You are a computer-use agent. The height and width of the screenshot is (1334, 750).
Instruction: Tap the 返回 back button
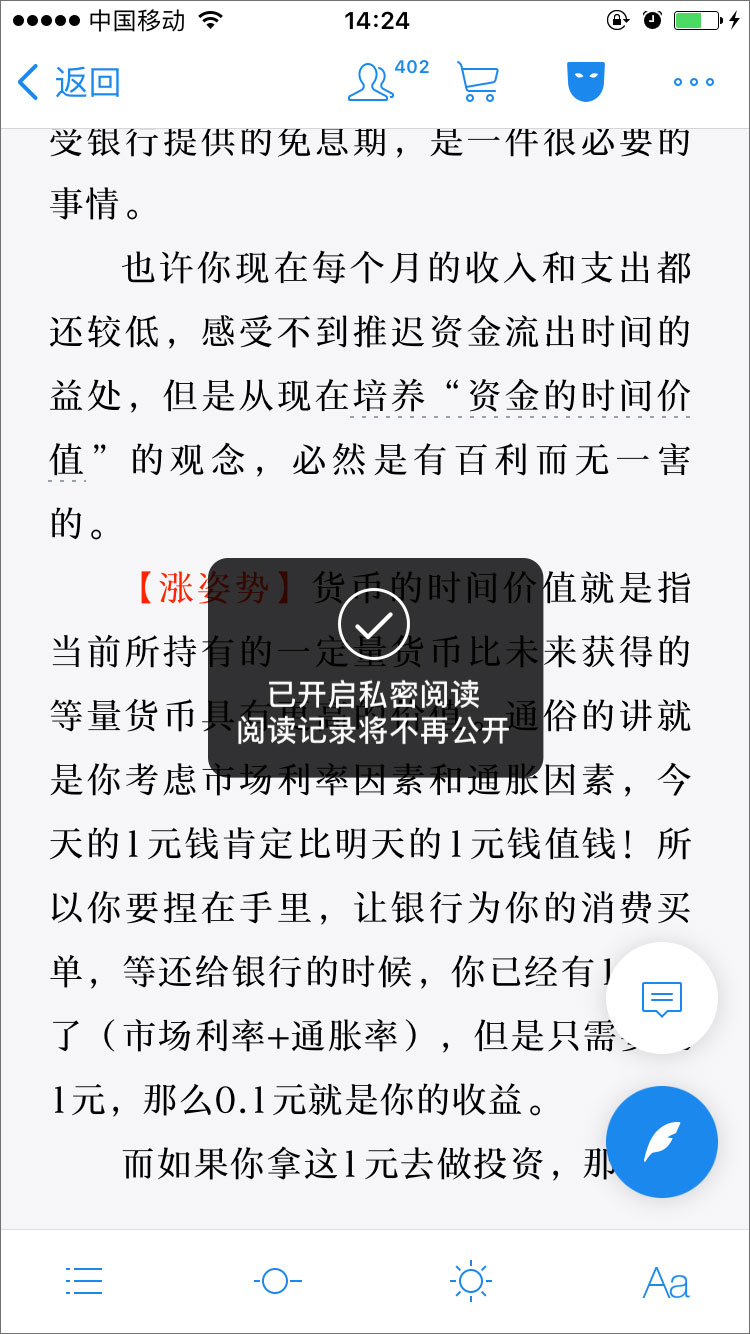(x=70, y=82)
